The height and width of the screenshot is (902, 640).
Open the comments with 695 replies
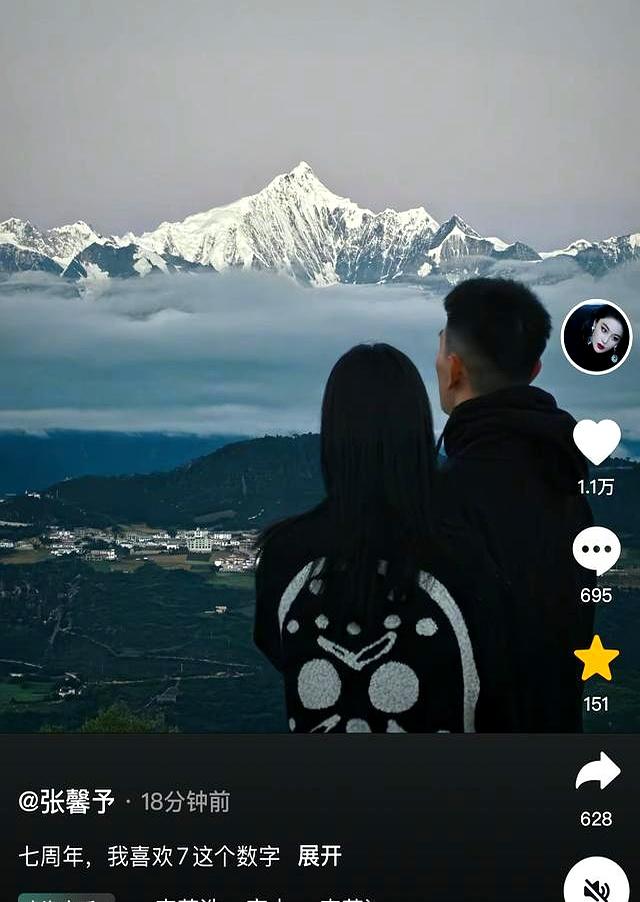596,550
